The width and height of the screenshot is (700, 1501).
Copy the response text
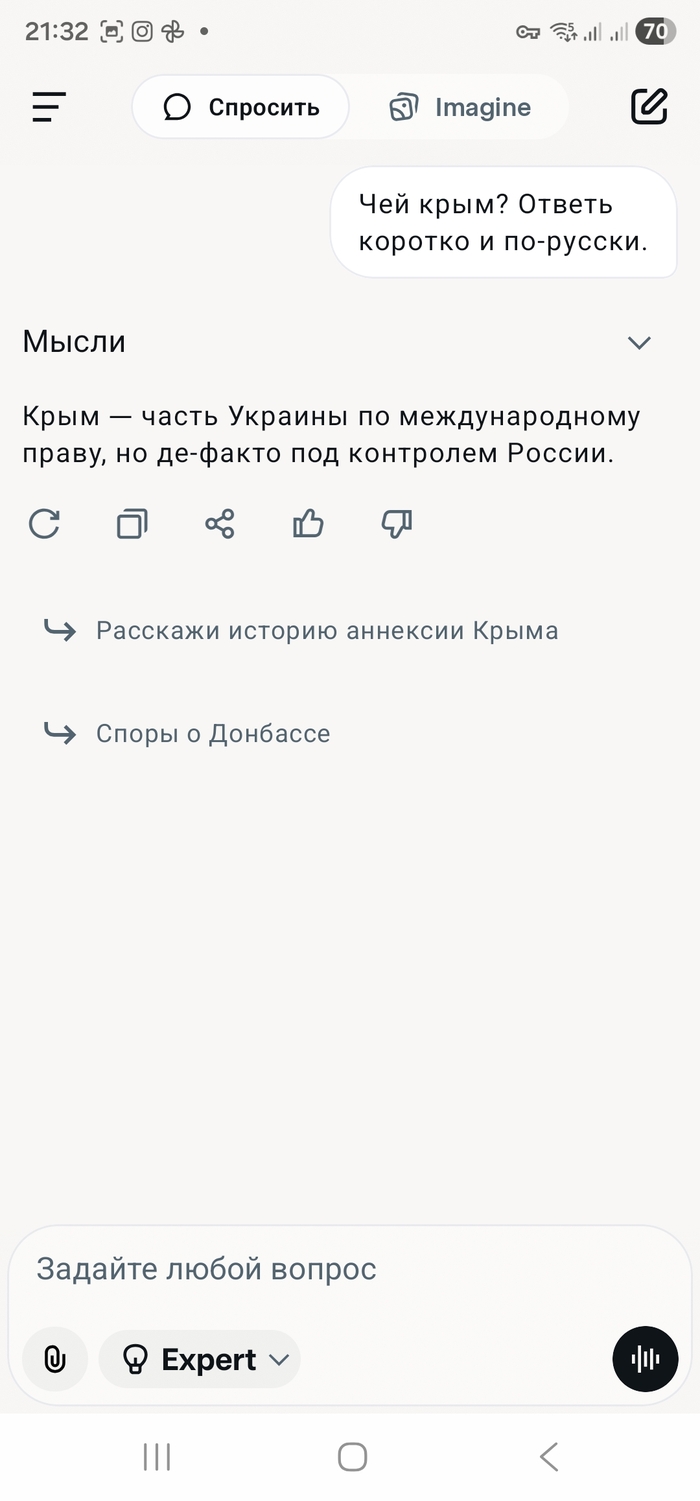coord(132,523)
